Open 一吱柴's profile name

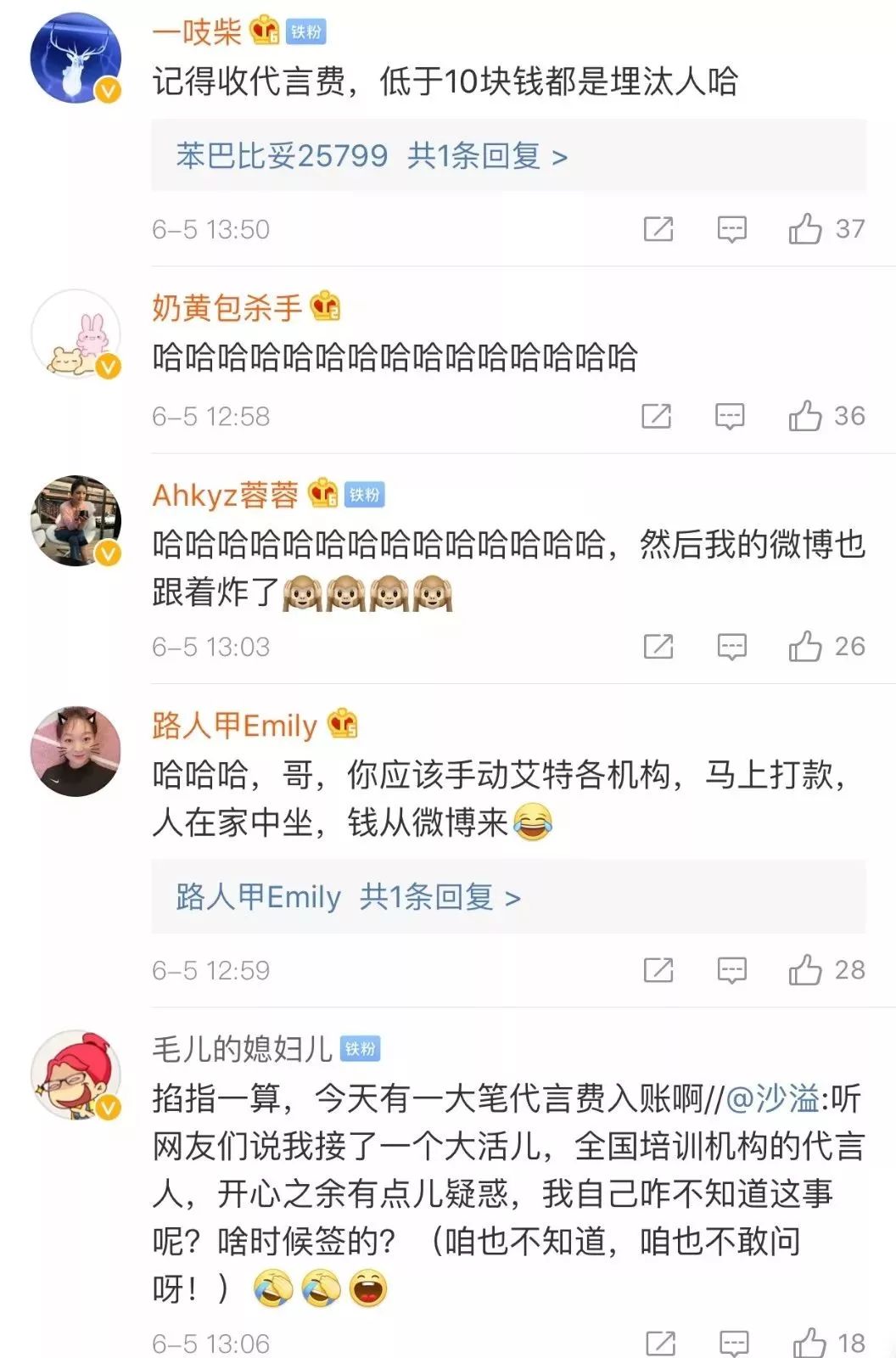[x=197, y=32]
